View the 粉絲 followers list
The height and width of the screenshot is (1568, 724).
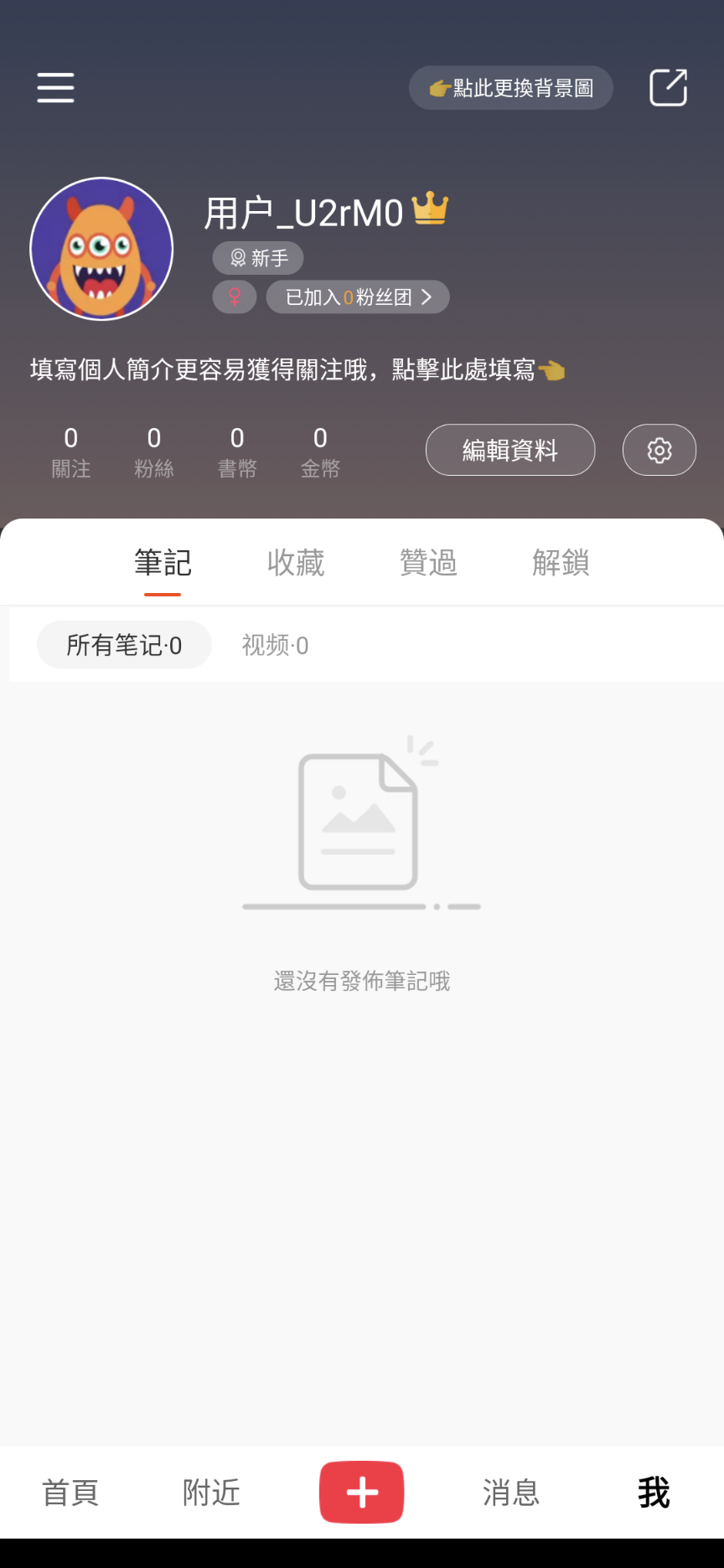(x=154, y=451)
